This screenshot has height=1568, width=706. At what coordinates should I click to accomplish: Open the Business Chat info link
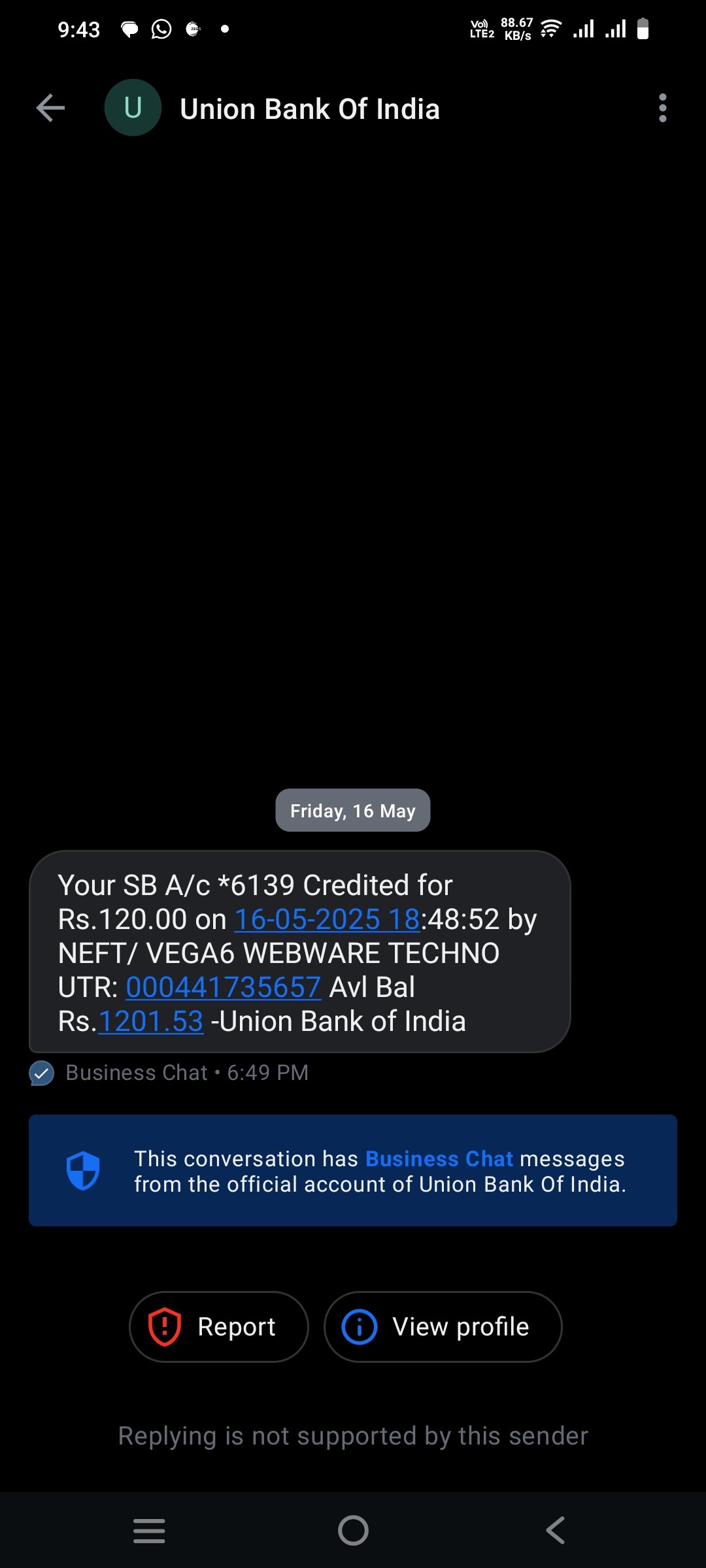click(439, 1158)
